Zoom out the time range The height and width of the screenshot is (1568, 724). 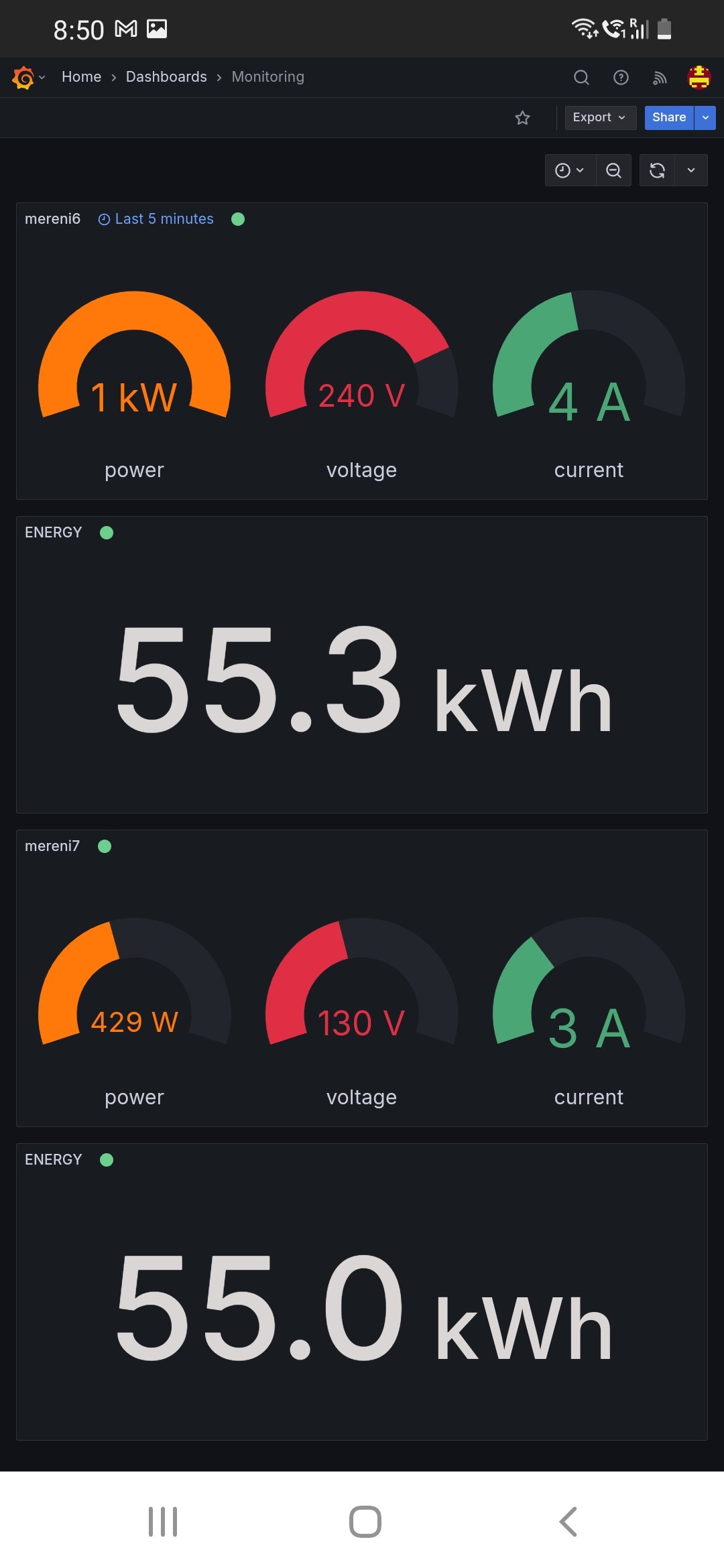click(x=613, y=171)
